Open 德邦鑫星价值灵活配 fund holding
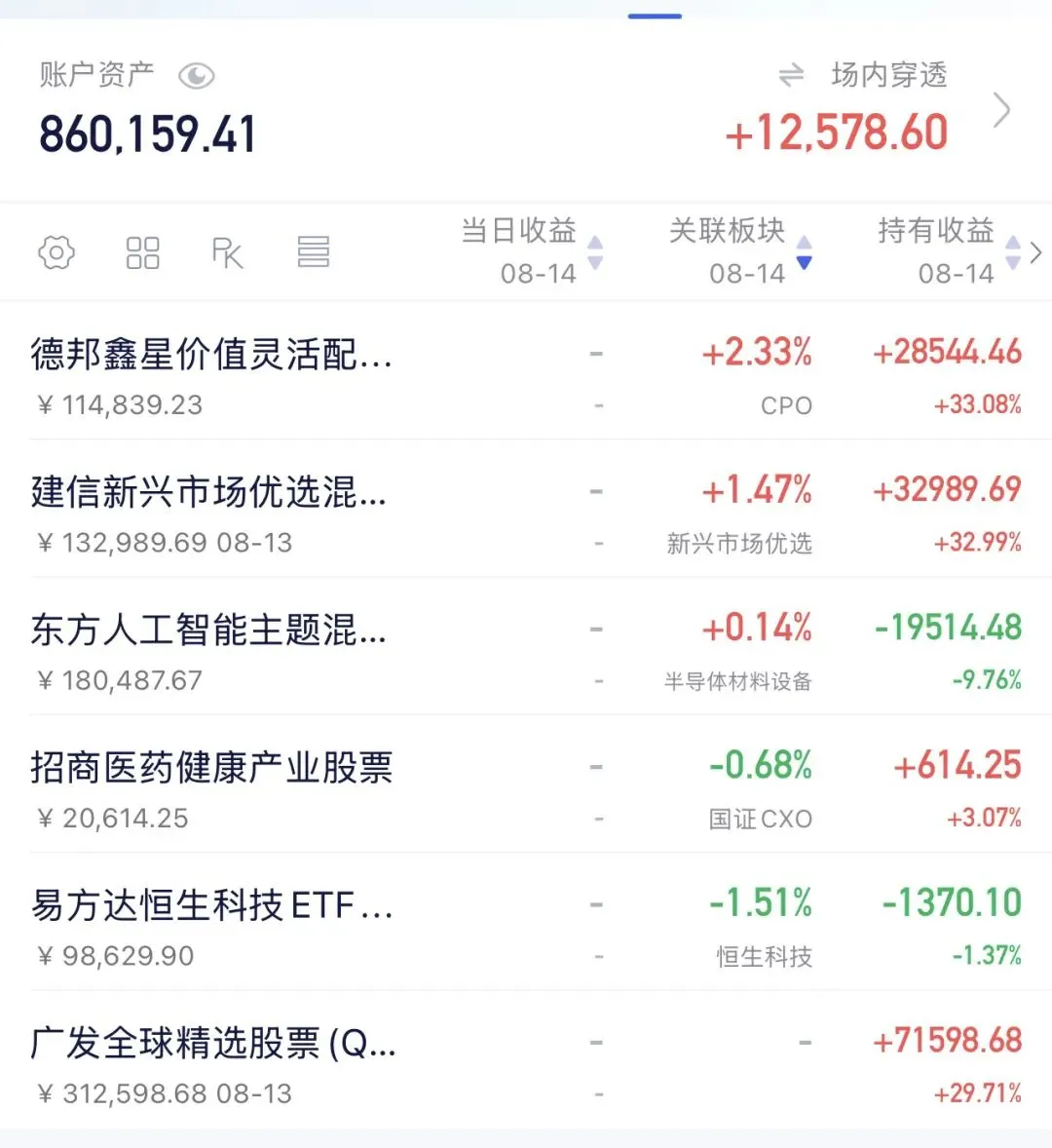The width and height of the screenshot is (1052, 1148). [x=526, y=370]
